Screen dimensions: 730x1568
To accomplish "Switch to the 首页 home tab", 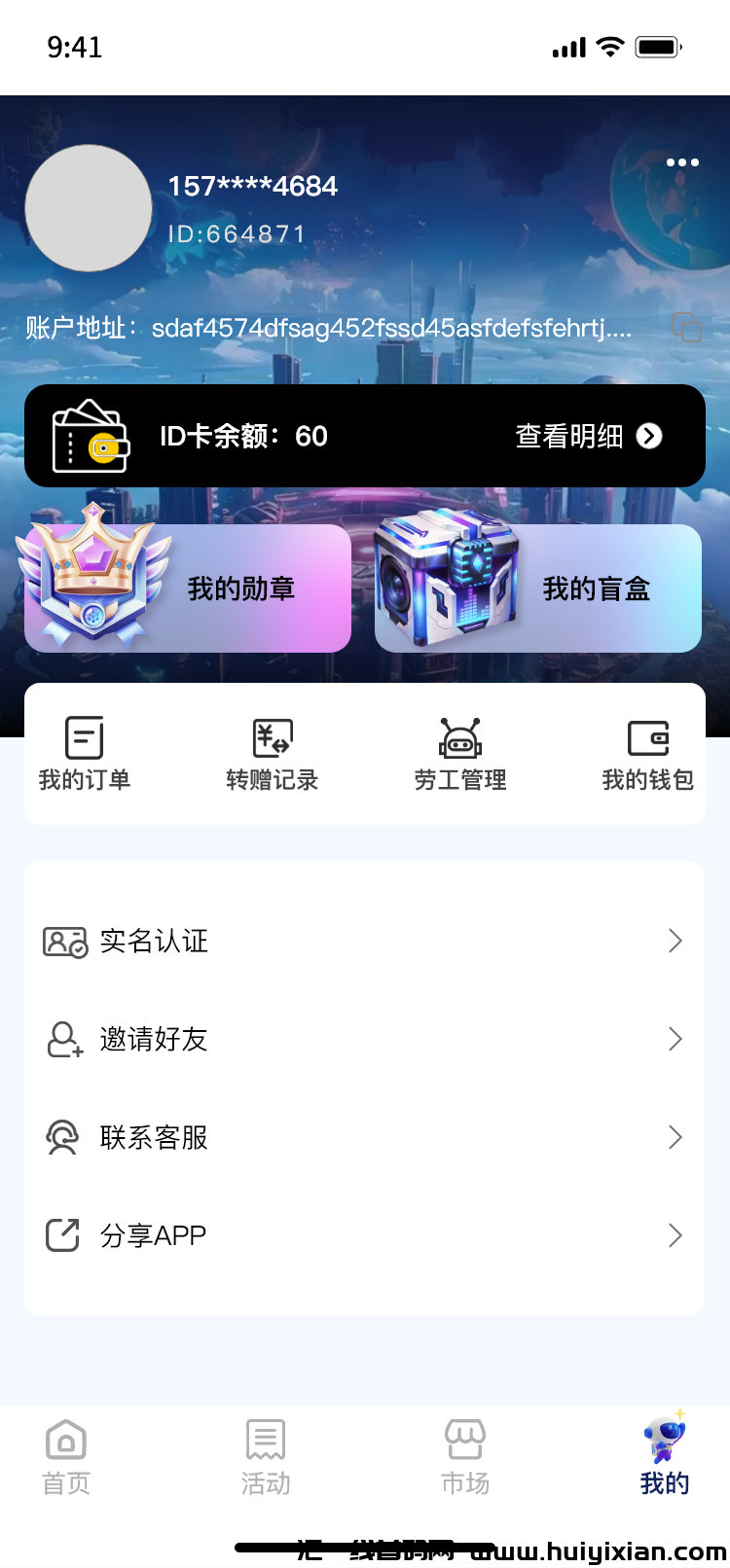I will (65, 1454).
